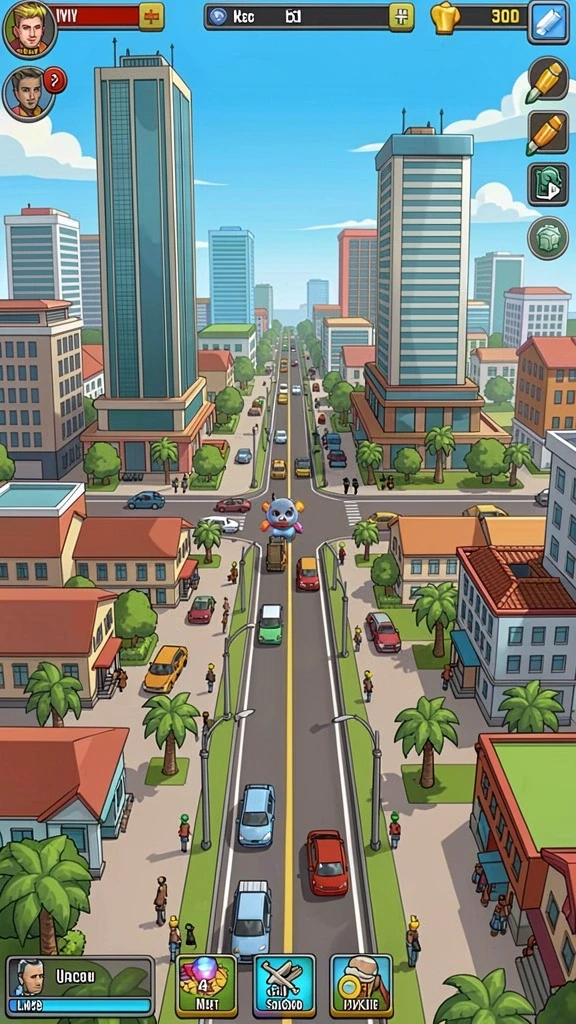Open the blond player avatar profile
The image size is (576, 1024).
tap(29, 29)
